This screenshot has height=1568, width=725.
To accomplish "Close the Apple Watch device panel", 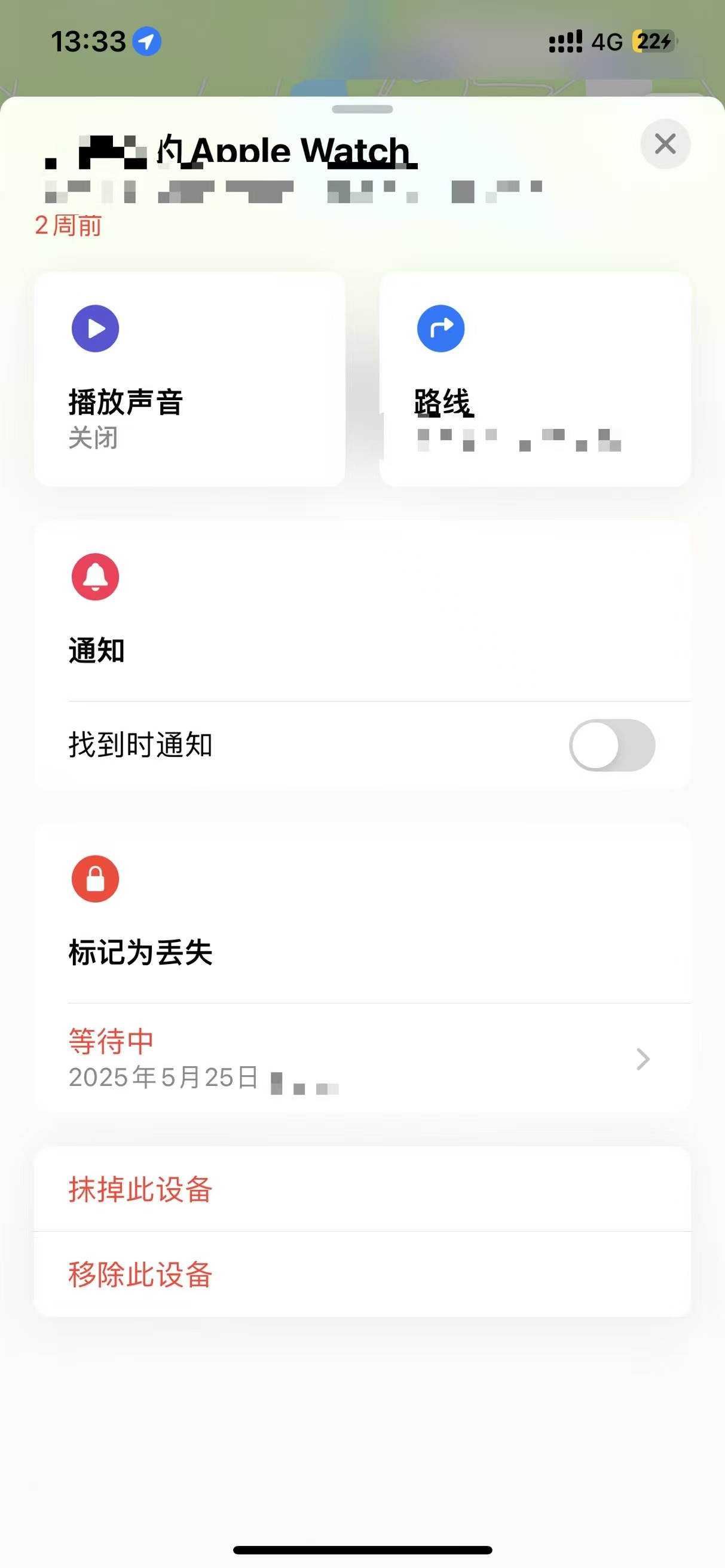I will point(665,145).
